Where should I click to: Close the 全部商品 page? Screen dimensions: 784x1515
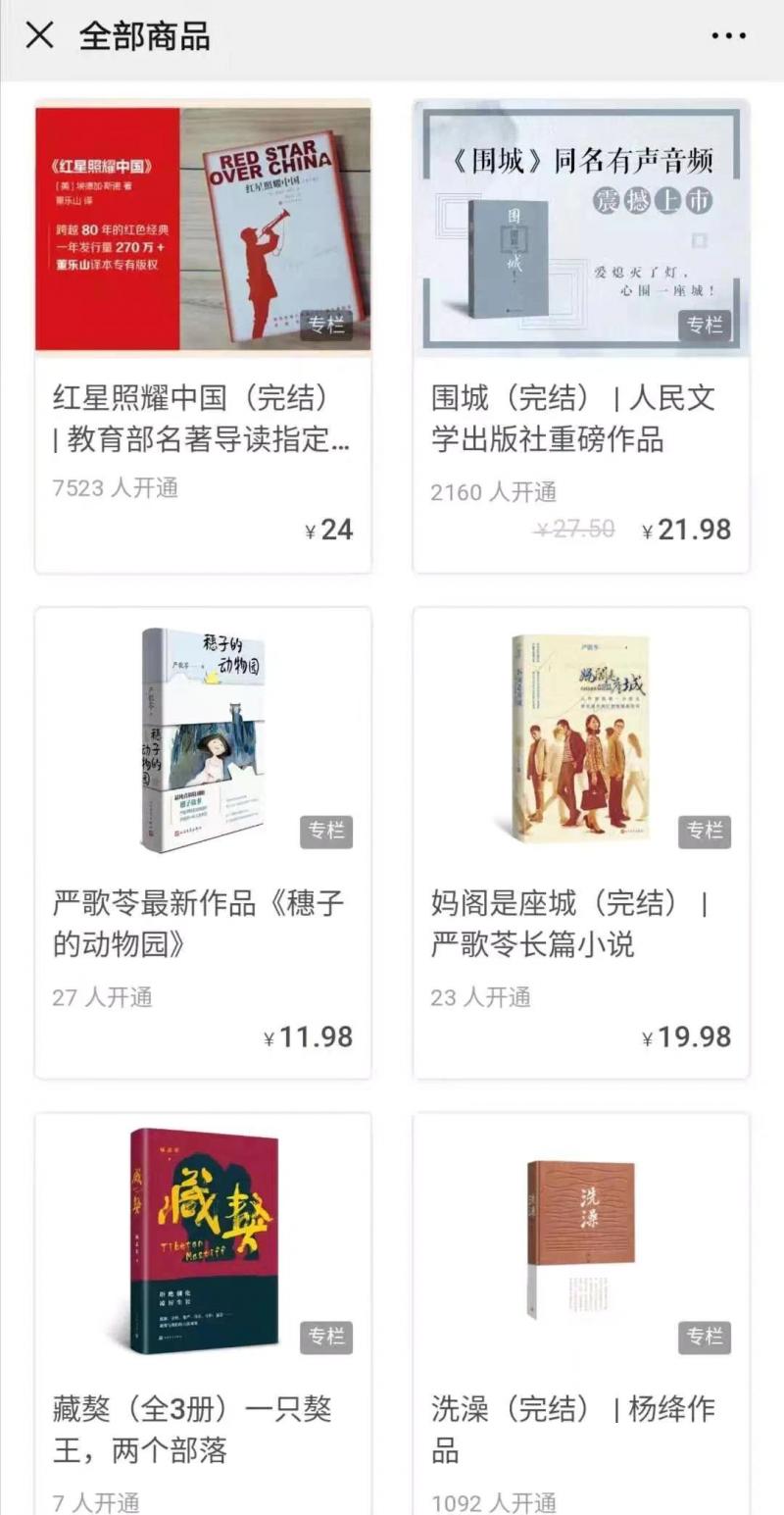point(39,36)
